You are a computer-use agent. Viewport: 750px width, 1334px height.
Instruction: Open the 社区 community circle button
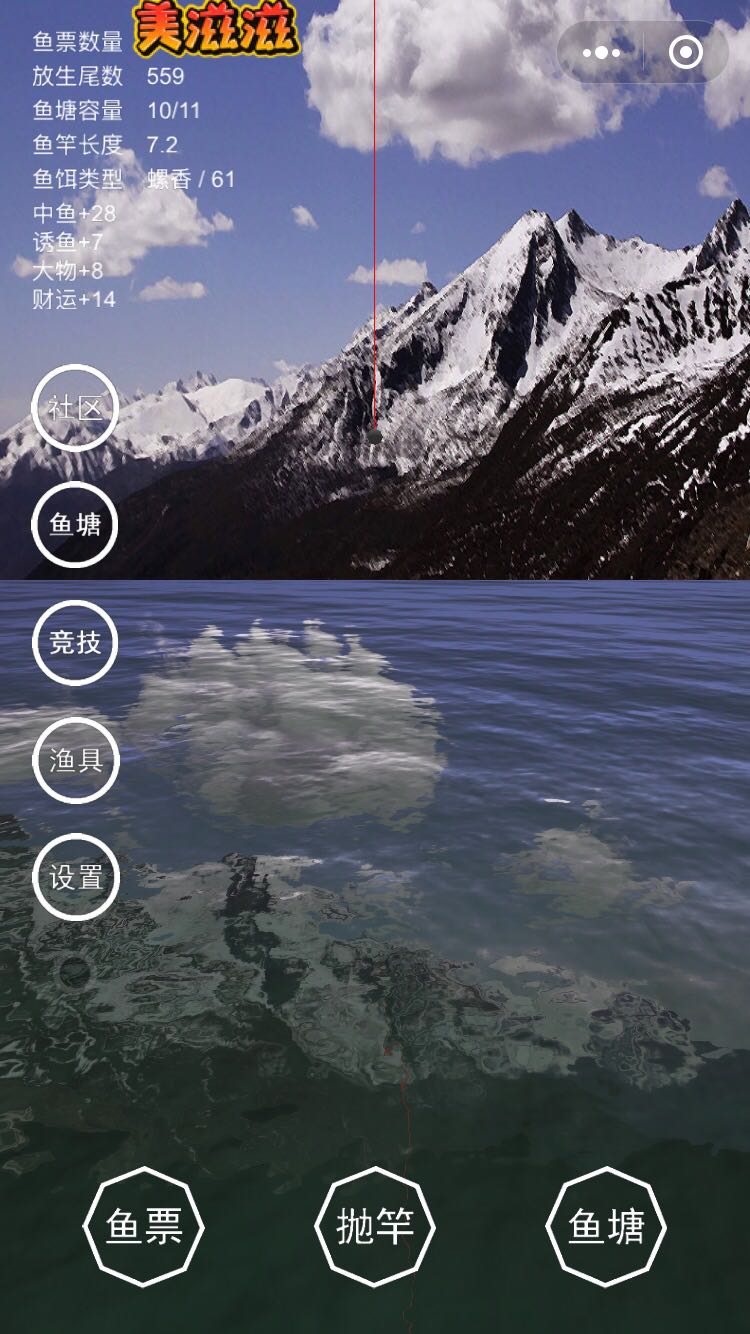tap(75, 408)
